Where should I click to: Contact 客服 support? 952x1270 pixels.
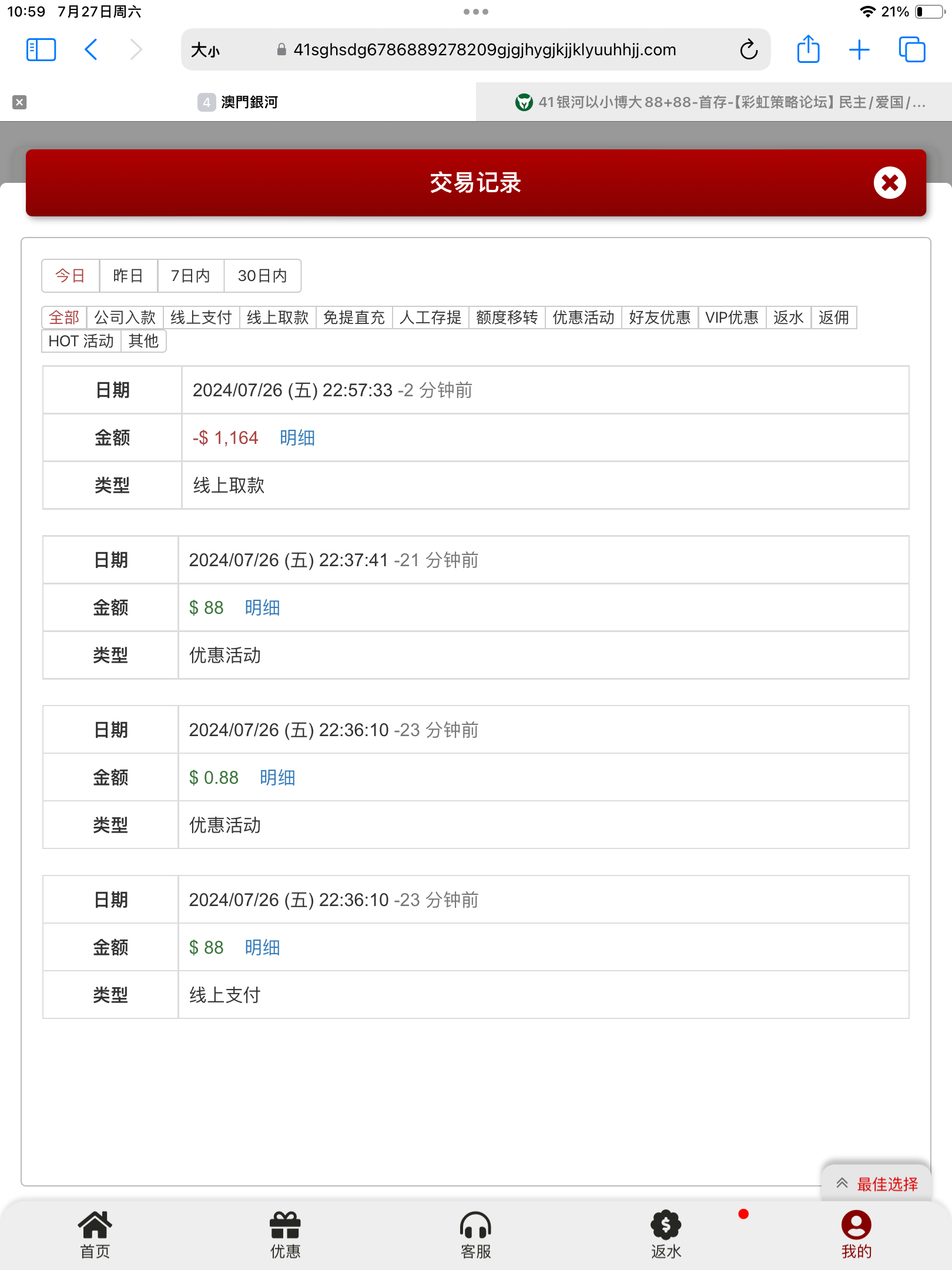tap(475, 1234)
